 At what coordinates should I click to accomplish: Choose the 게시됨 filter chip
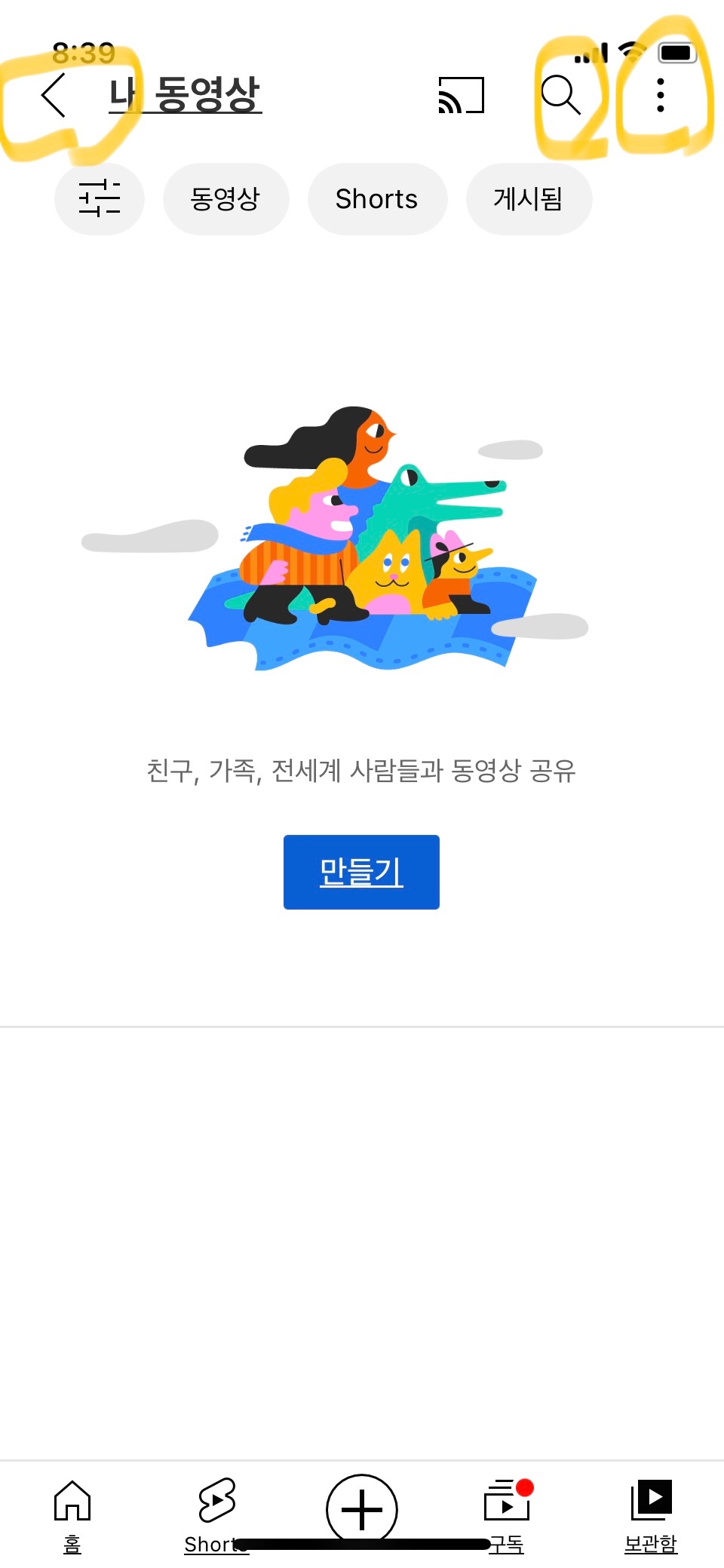528,199
